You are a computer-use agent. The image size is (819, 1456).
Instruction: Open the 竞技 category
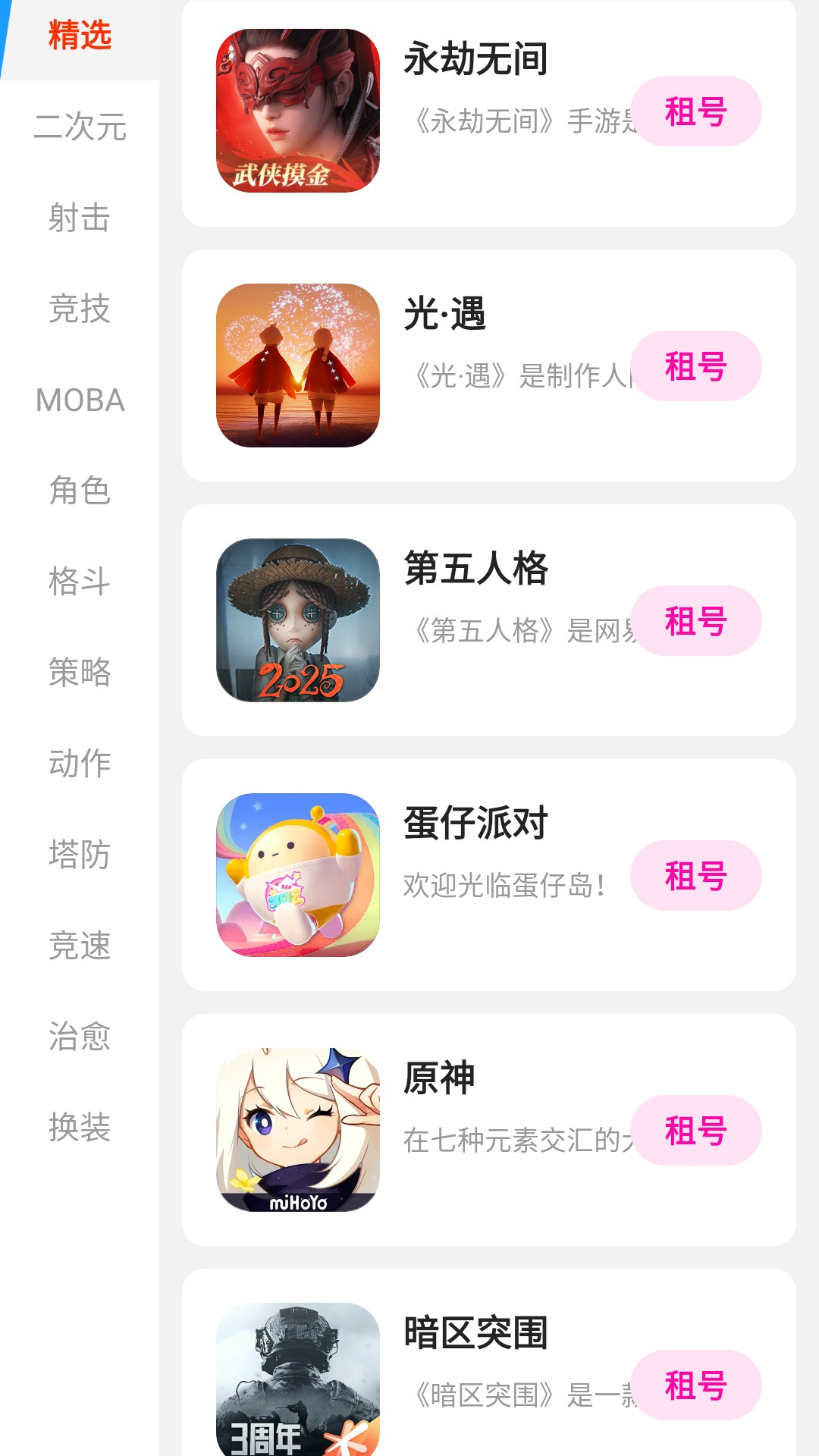80,309
